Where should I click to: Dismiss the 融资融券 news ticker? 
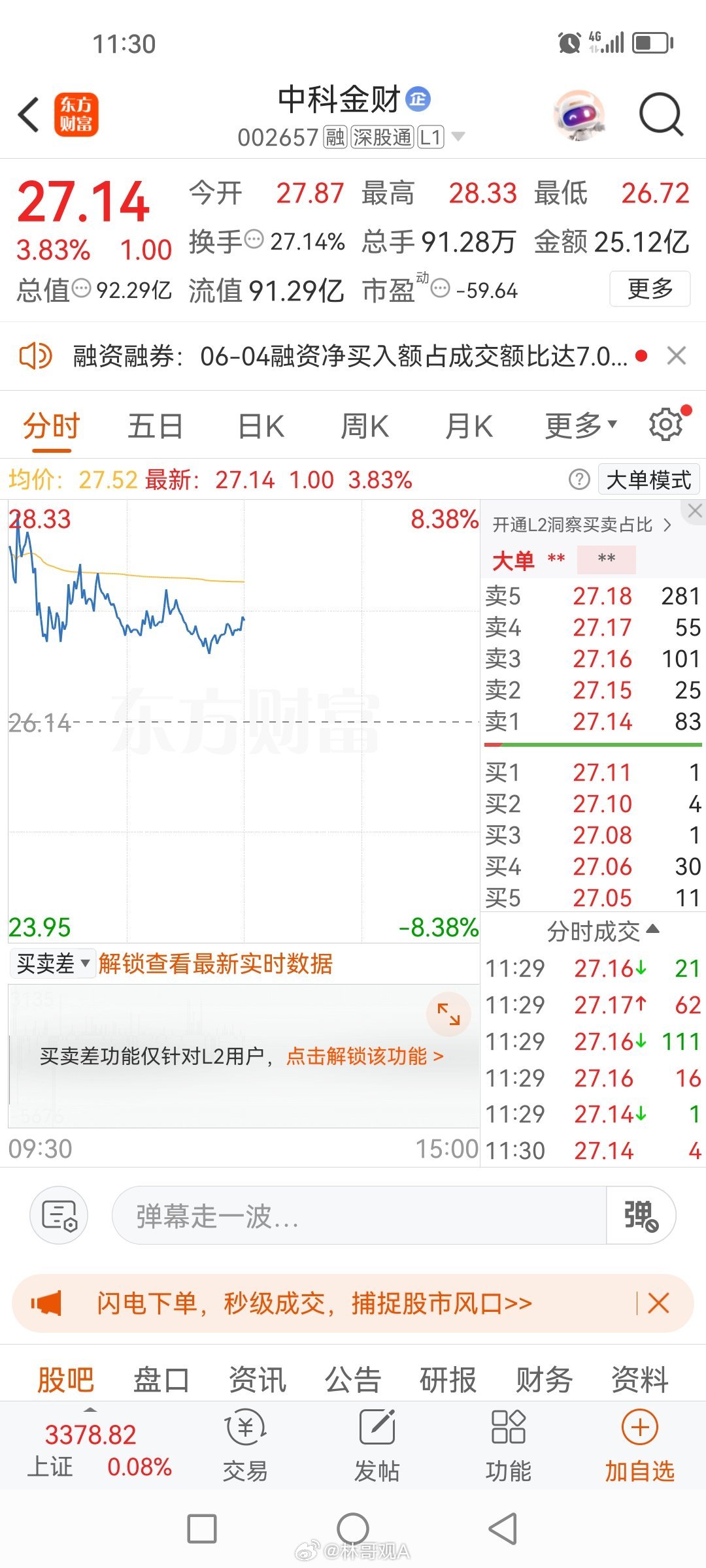pyautogui.click(x=677, y=356)
